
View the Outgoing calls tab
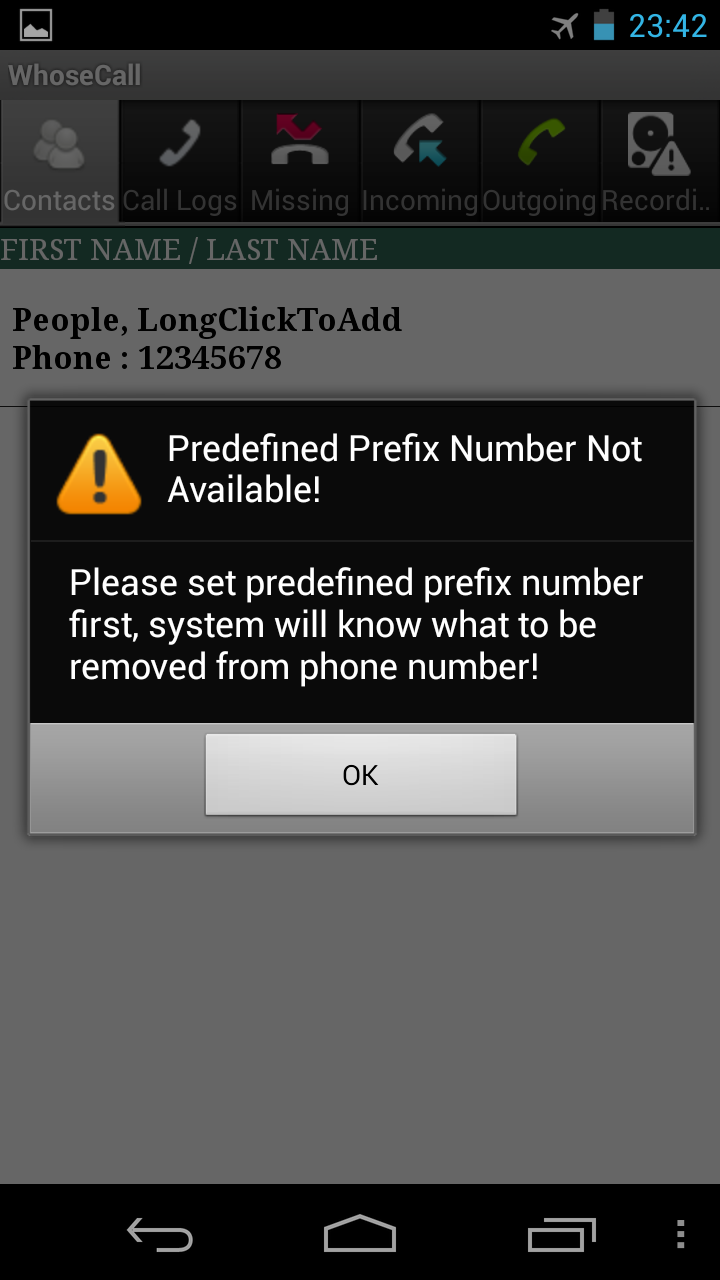(x=540, y=162)
